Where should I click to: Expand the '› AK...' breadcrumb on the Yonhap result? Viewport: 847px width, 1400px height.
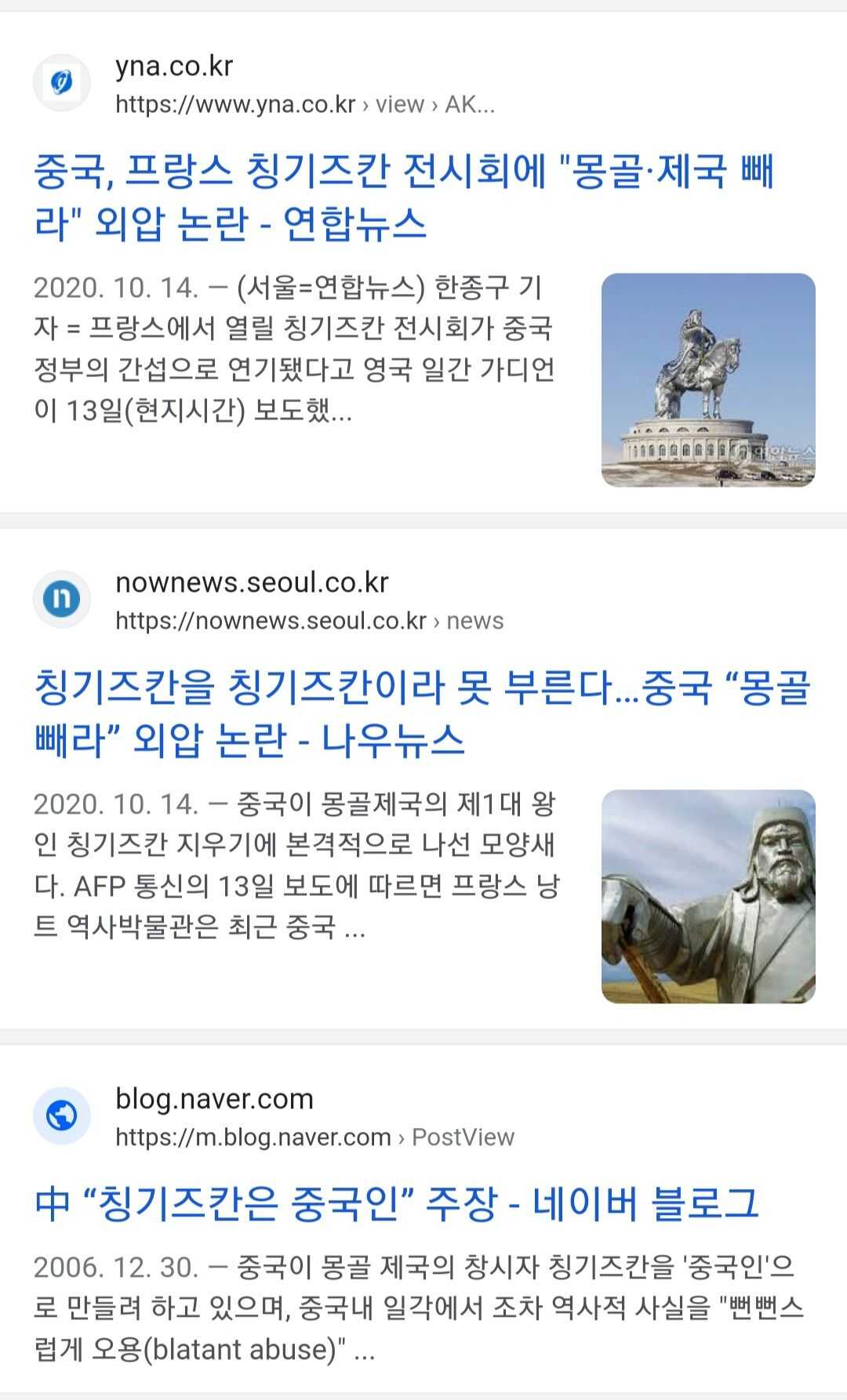[x=466, y=105]
